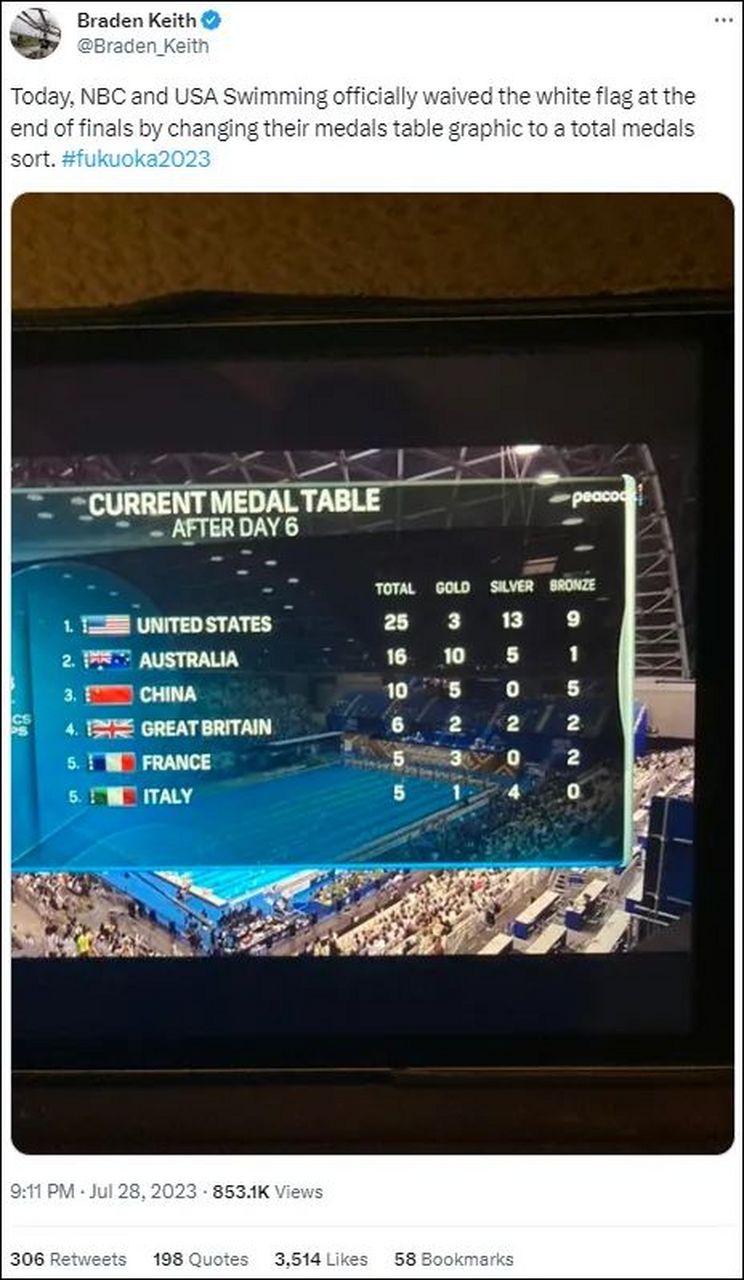View the 306 Retweets list
The image size is (744, 1280).
coord(68,1259)
